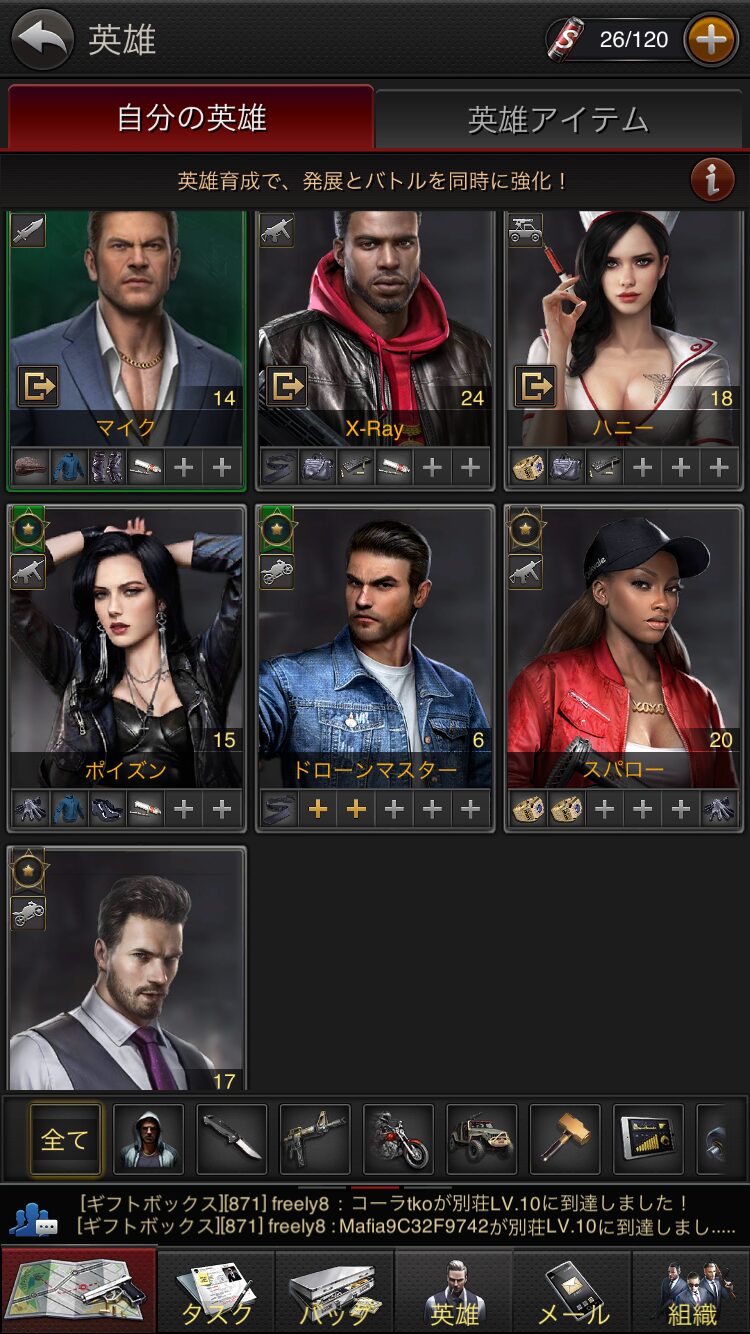Select the 自分の英雄 tab
The width and height of the screenshot is (750, 1334).
point(191,118)
